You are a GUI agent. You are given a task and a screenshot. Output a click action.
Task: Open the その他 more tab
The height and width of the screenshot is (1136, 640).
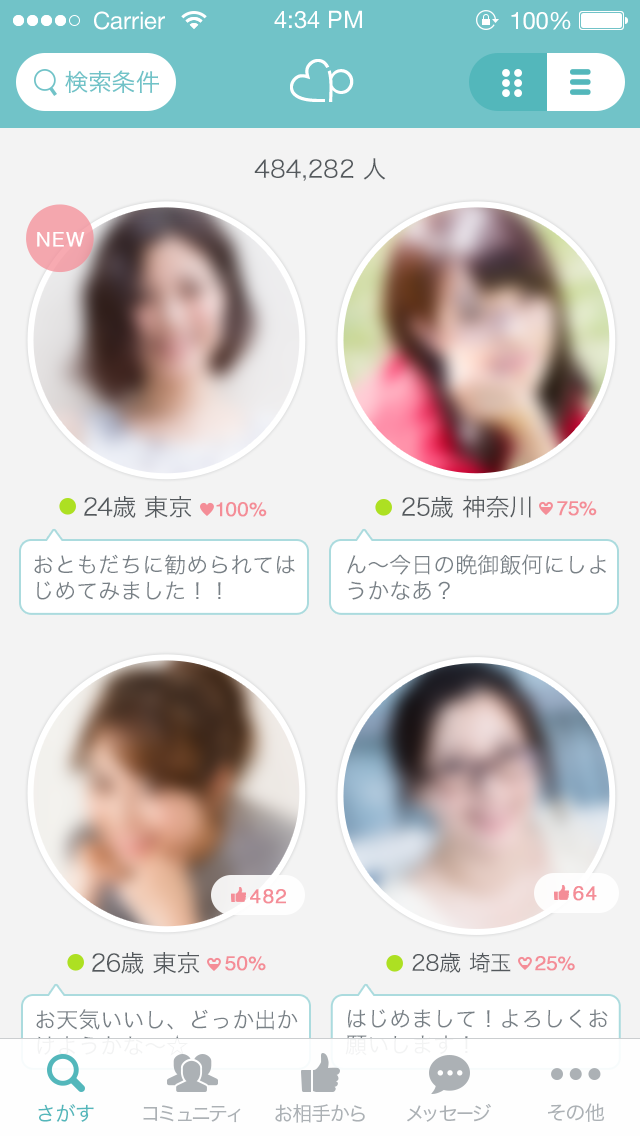point(575,1088)
